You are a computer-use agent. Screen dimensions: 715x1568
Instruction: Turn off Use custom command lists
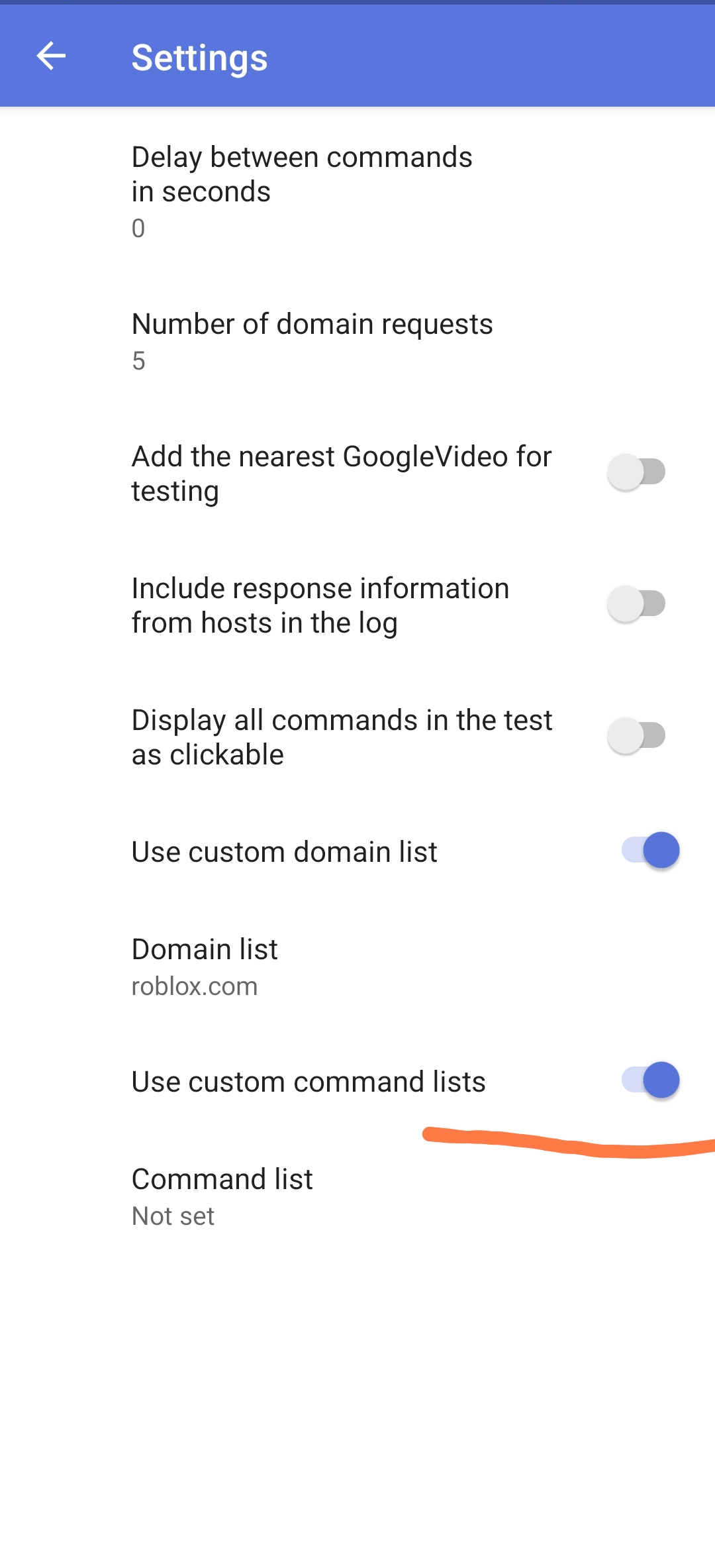(650, 1080)
